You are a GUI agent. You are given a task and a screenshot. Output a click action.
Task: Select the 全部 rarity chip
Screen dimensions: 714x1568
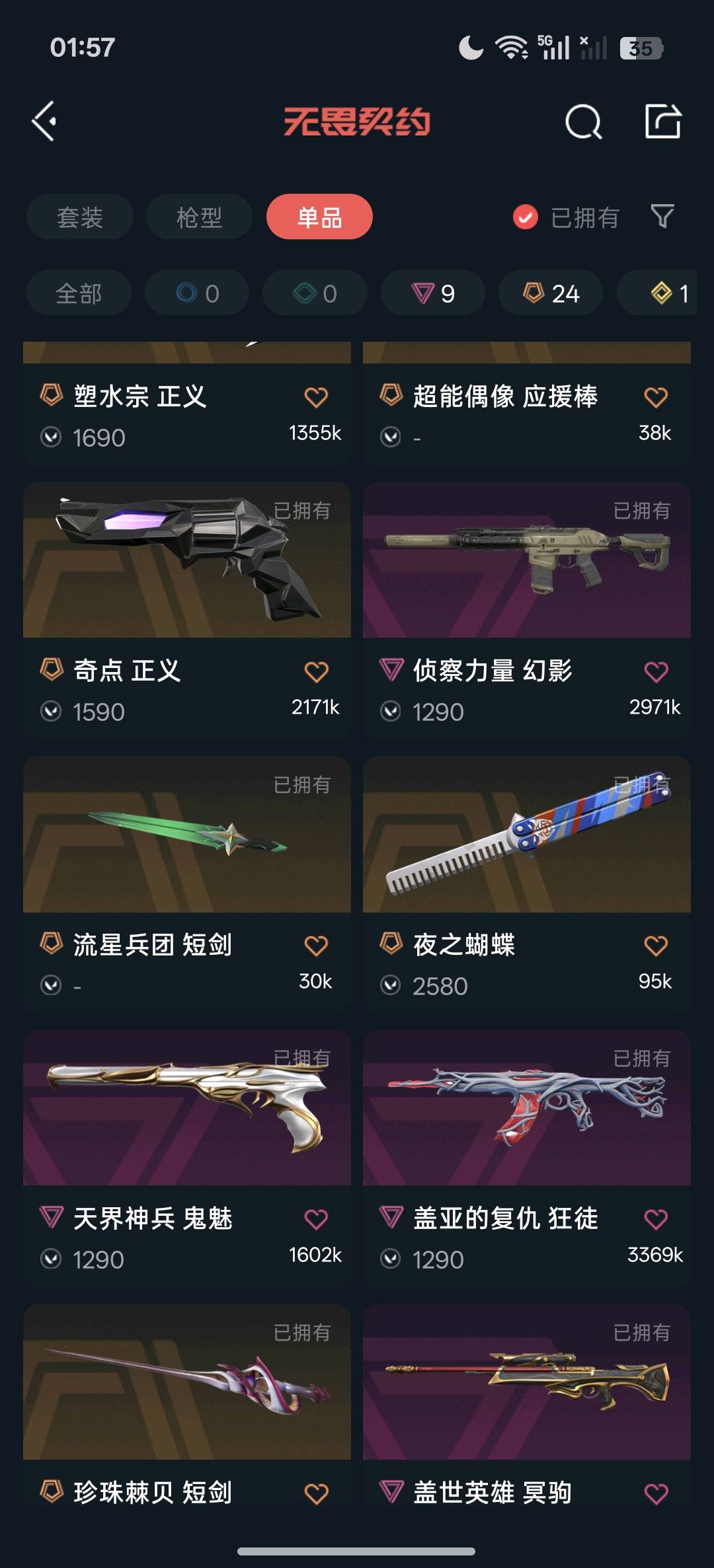(x=79, y=293)
